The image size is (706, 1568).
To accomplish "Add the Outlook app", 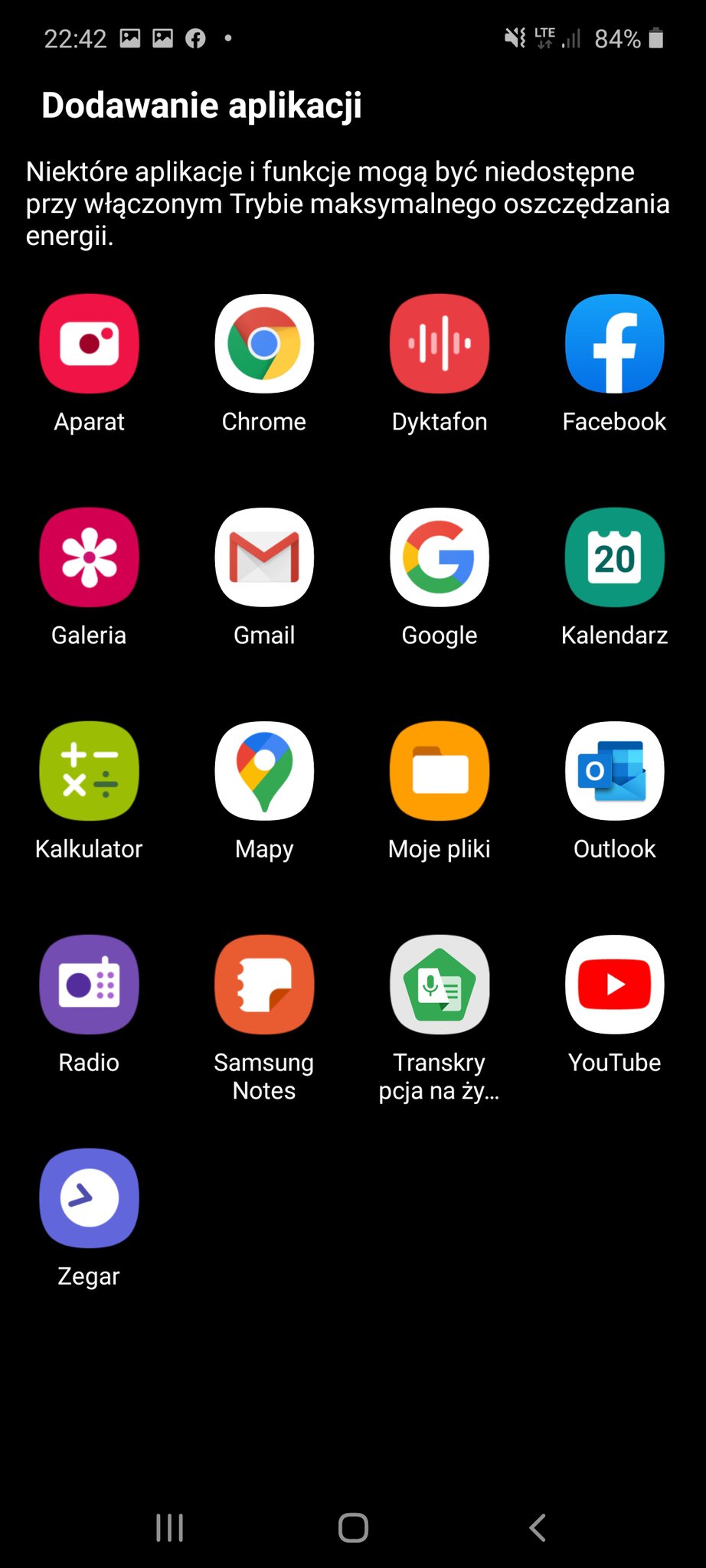I will (x=614, y=771).
